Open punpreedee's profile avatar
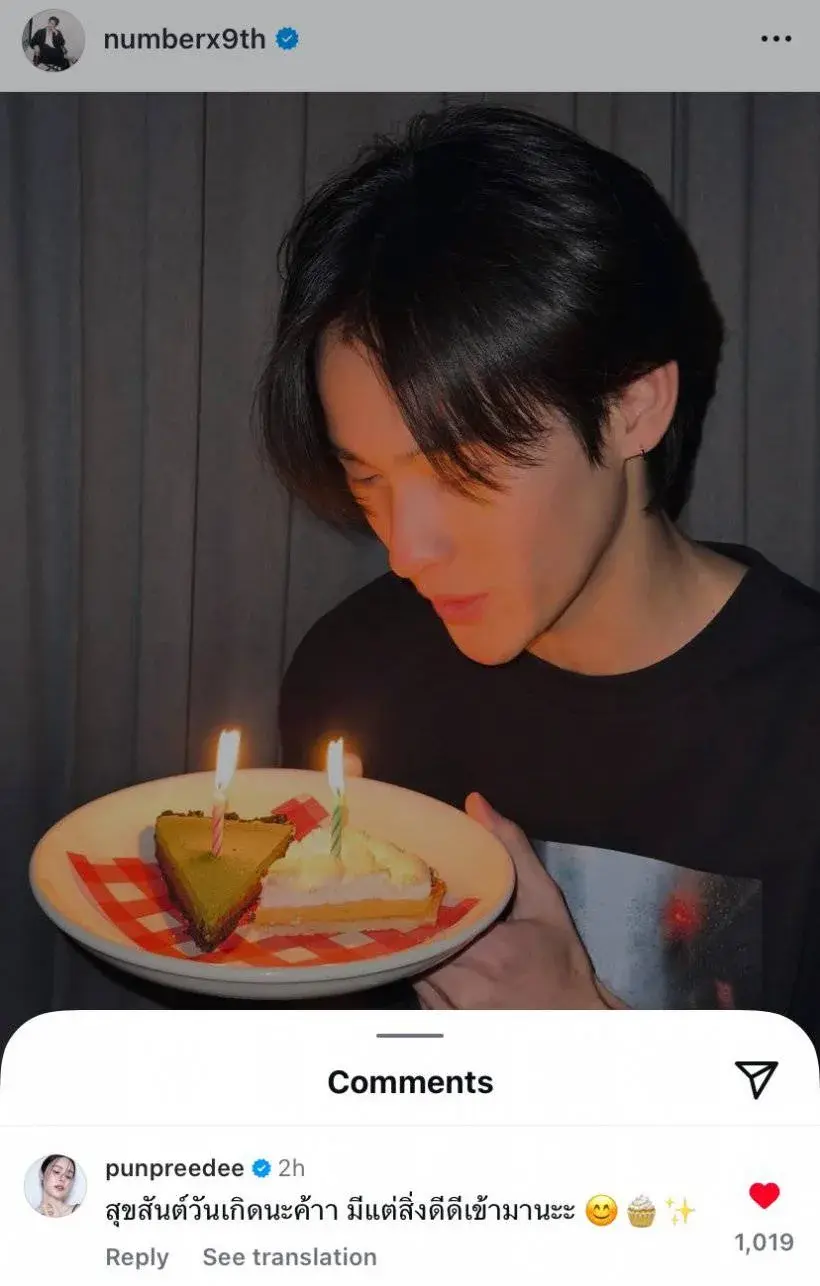The width and height of the screenshot is (820, 1286). [x=55, y=1186]
